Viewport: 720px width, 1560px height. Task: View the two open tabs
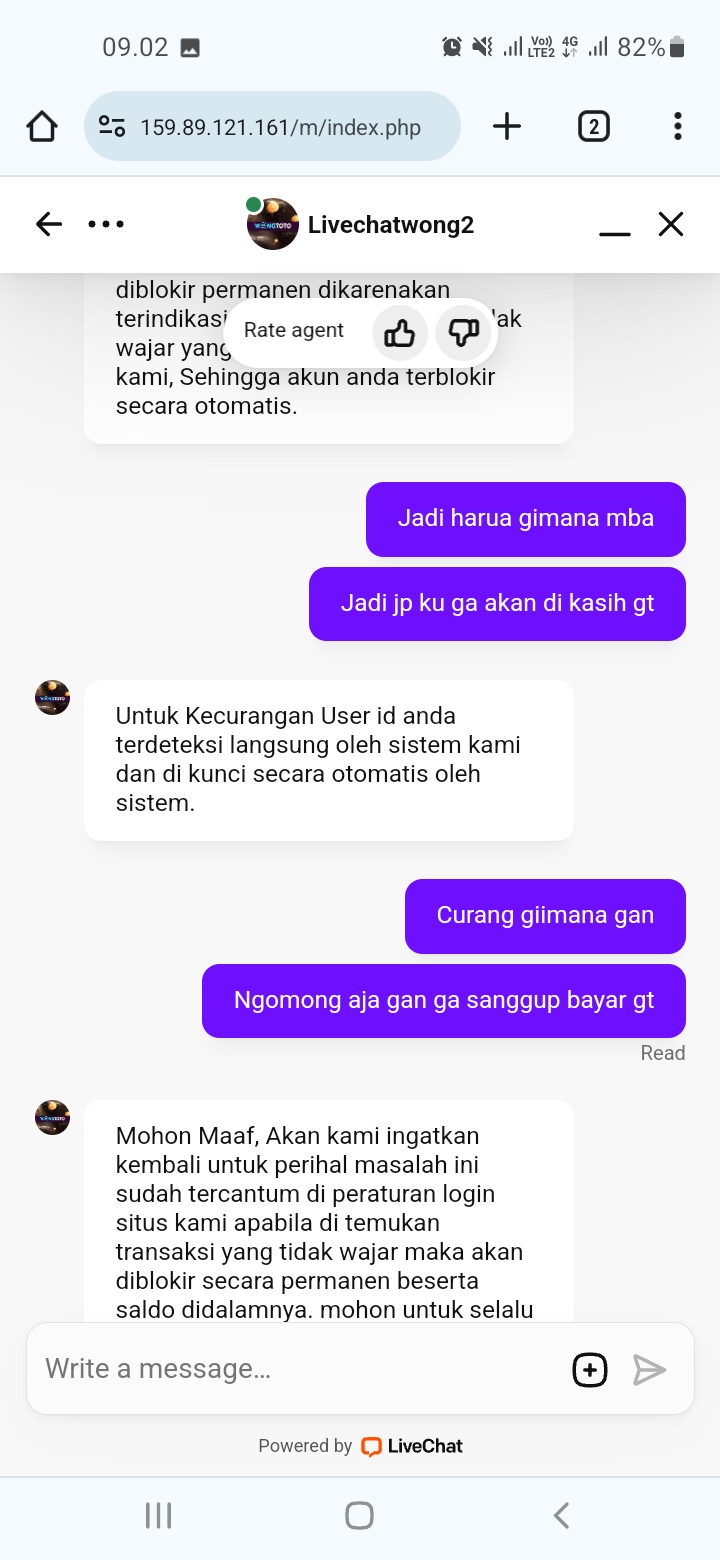pos(593,126)
